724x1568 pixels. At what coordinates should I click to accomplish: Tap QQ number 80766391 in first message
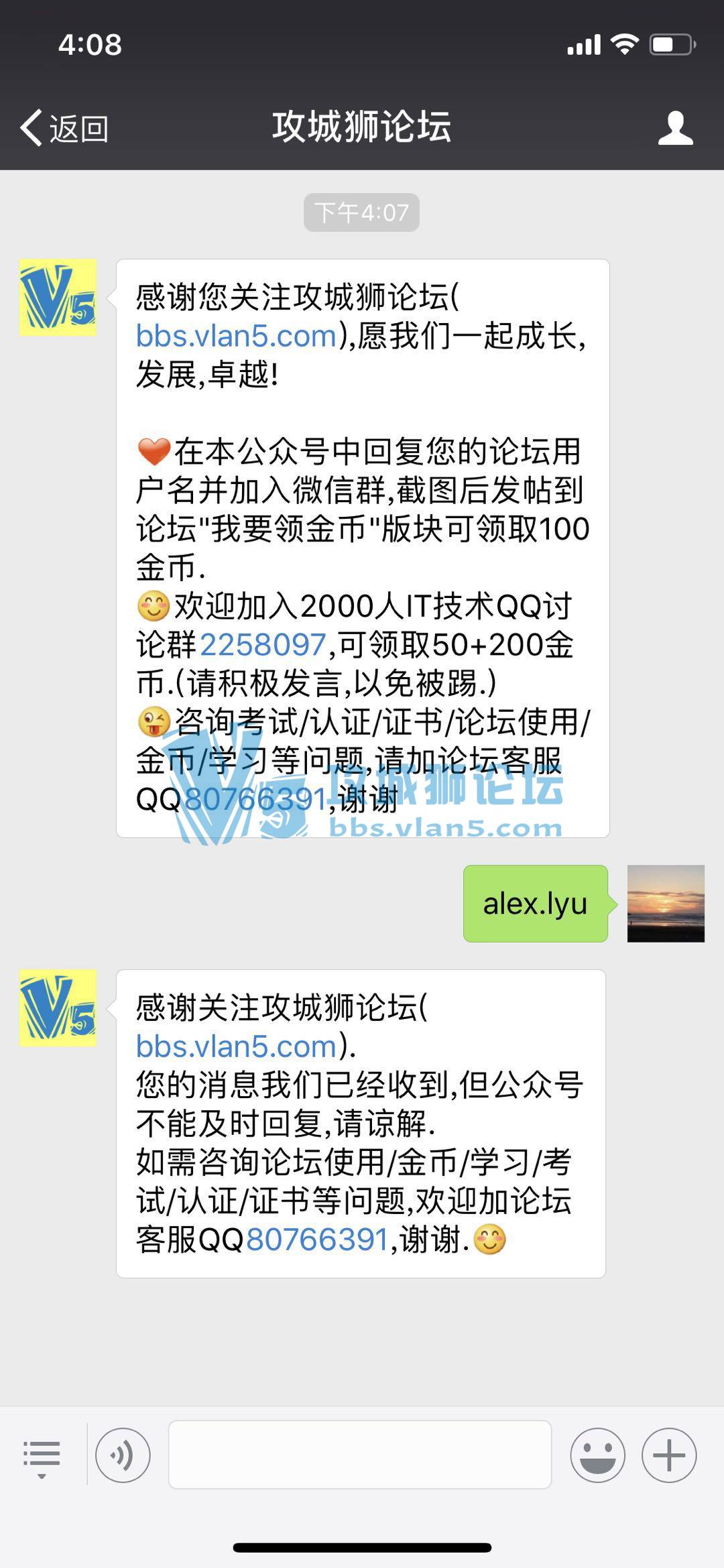click(255, 799)
